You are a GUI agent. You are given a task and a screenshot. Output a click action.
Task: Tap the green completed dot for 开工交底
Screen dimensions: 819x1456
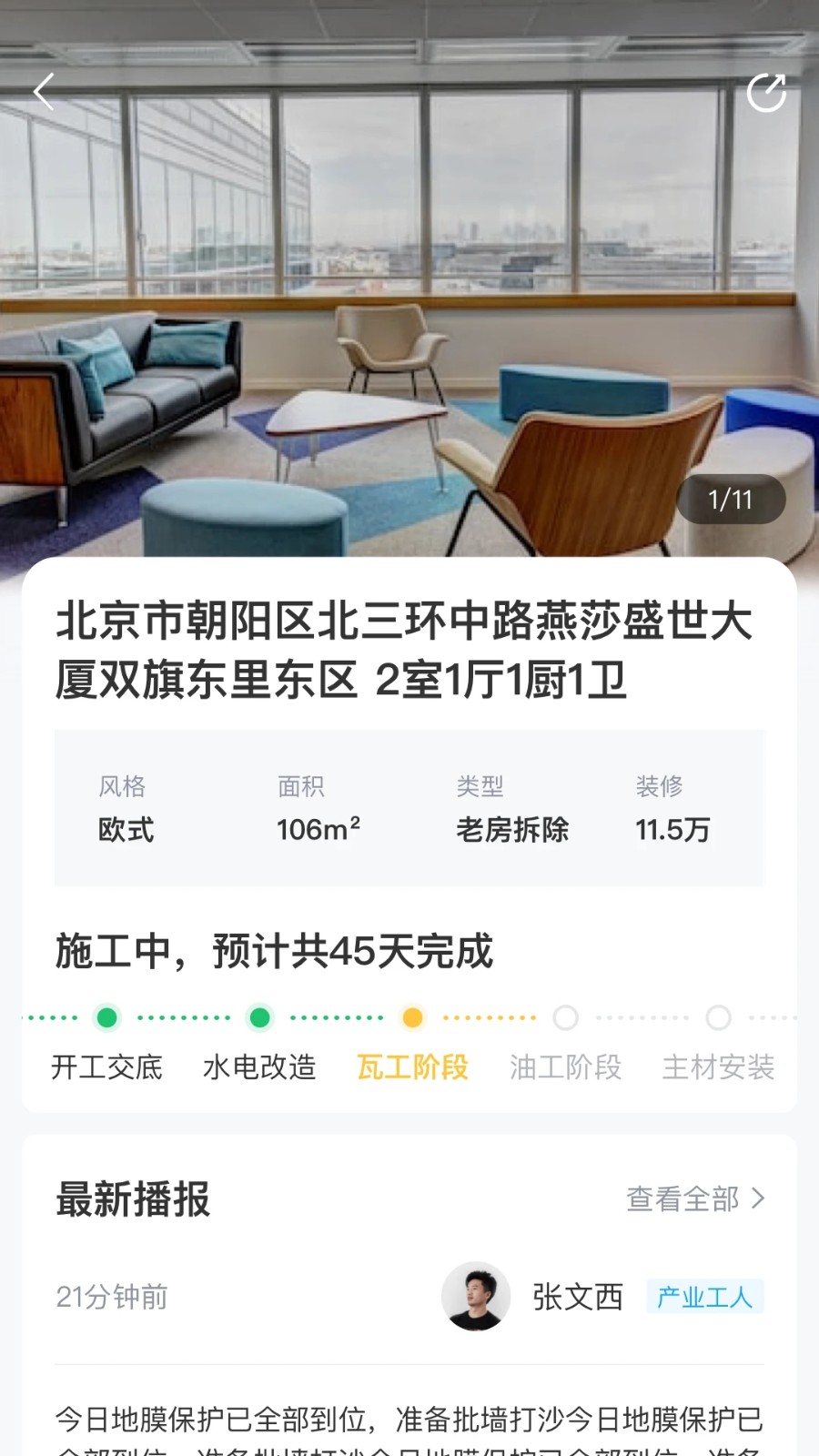(x=108, y=1019)
